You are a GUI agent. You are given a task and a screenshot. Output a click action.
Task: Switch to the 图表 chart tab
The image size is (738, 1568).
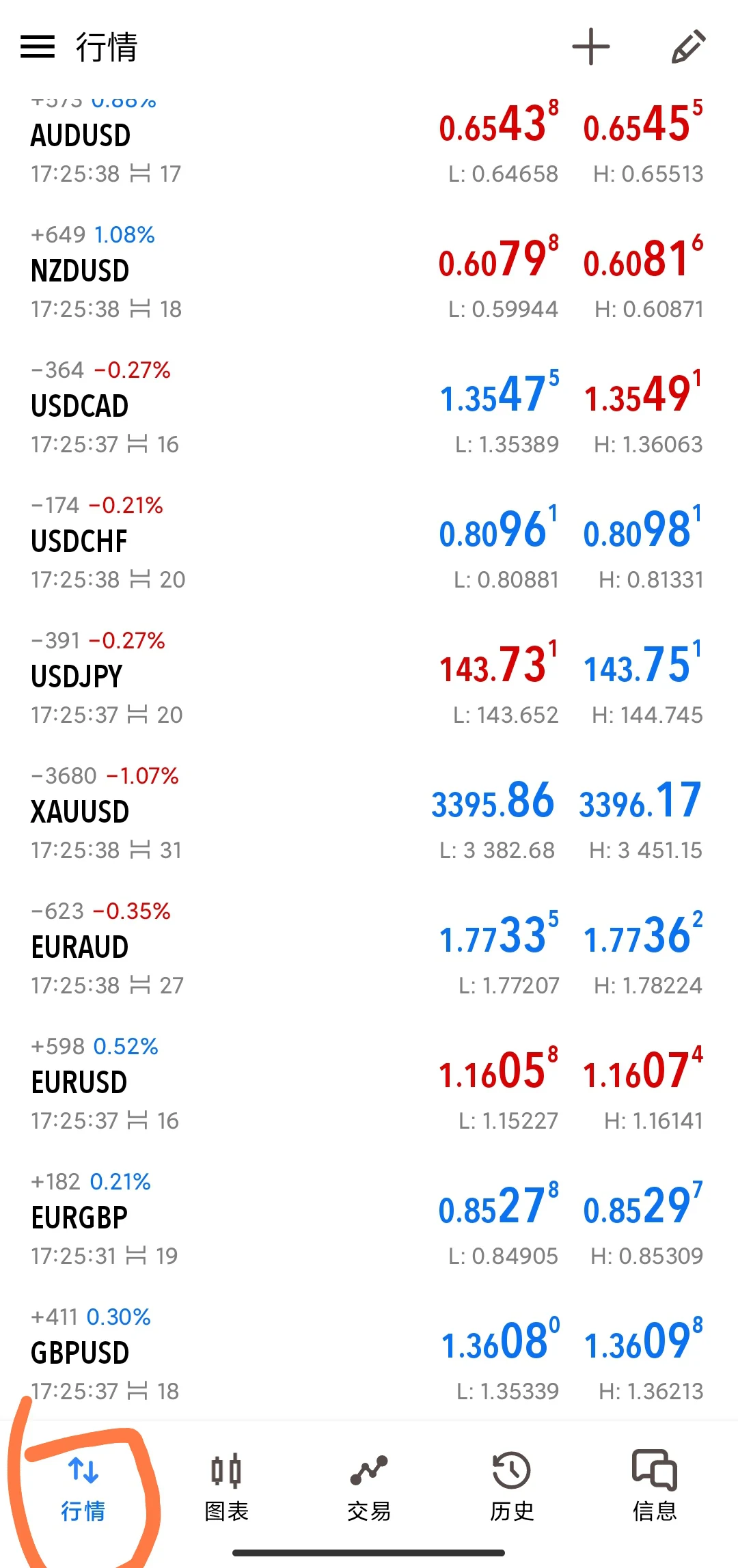(x=226, y=1487)
